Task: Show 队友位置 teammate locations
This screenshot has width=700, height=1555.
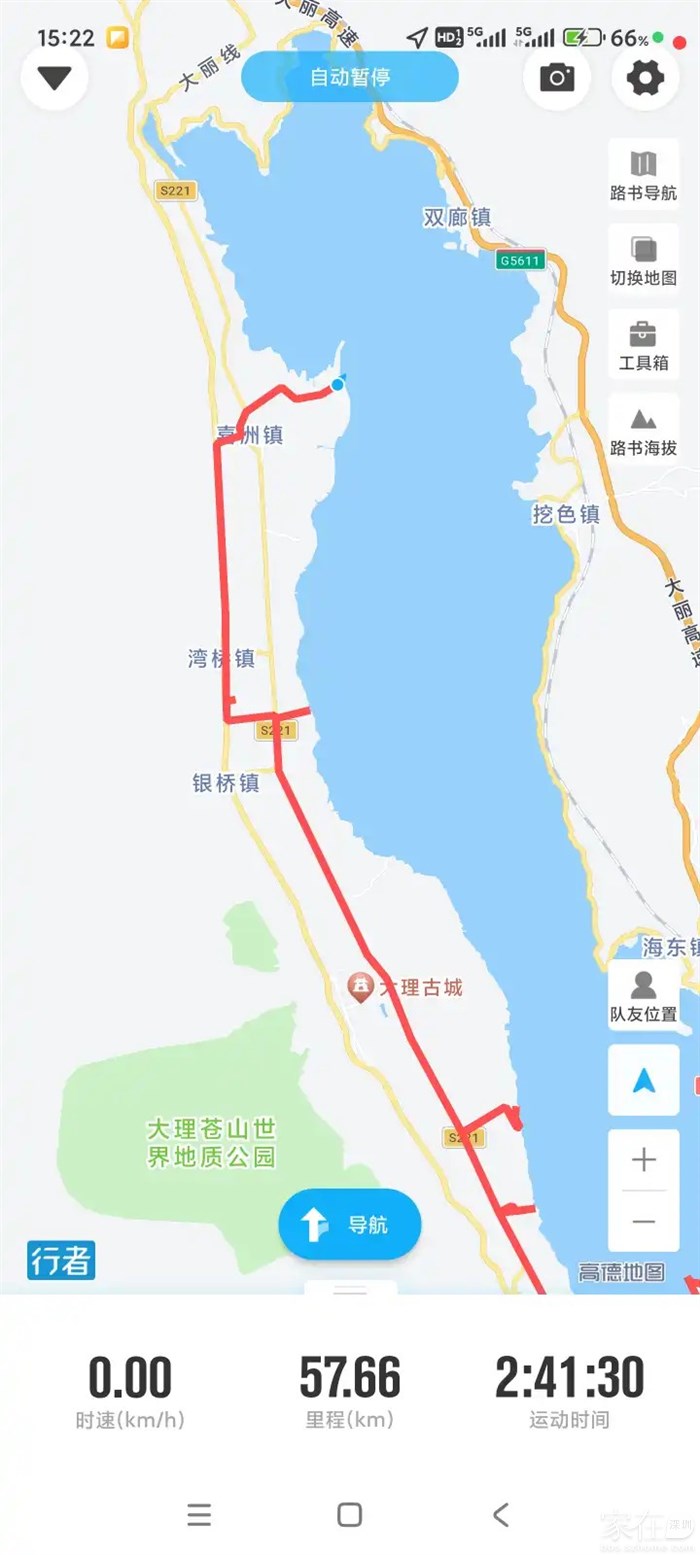Action: click(643, 995)
